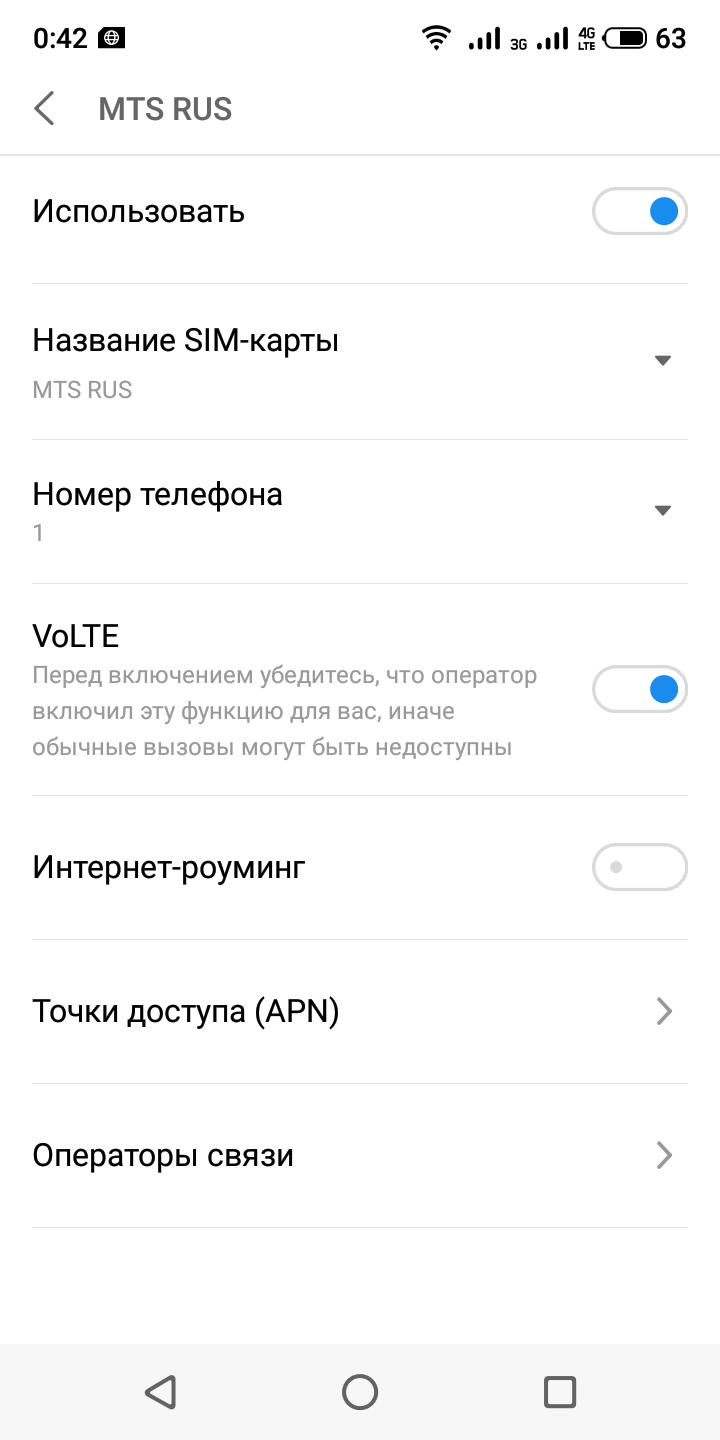Open the Название SIM-карты dropdown
Image resolution: width=720 pixels, height=1440 pixels.
click(x=661, y=360)
